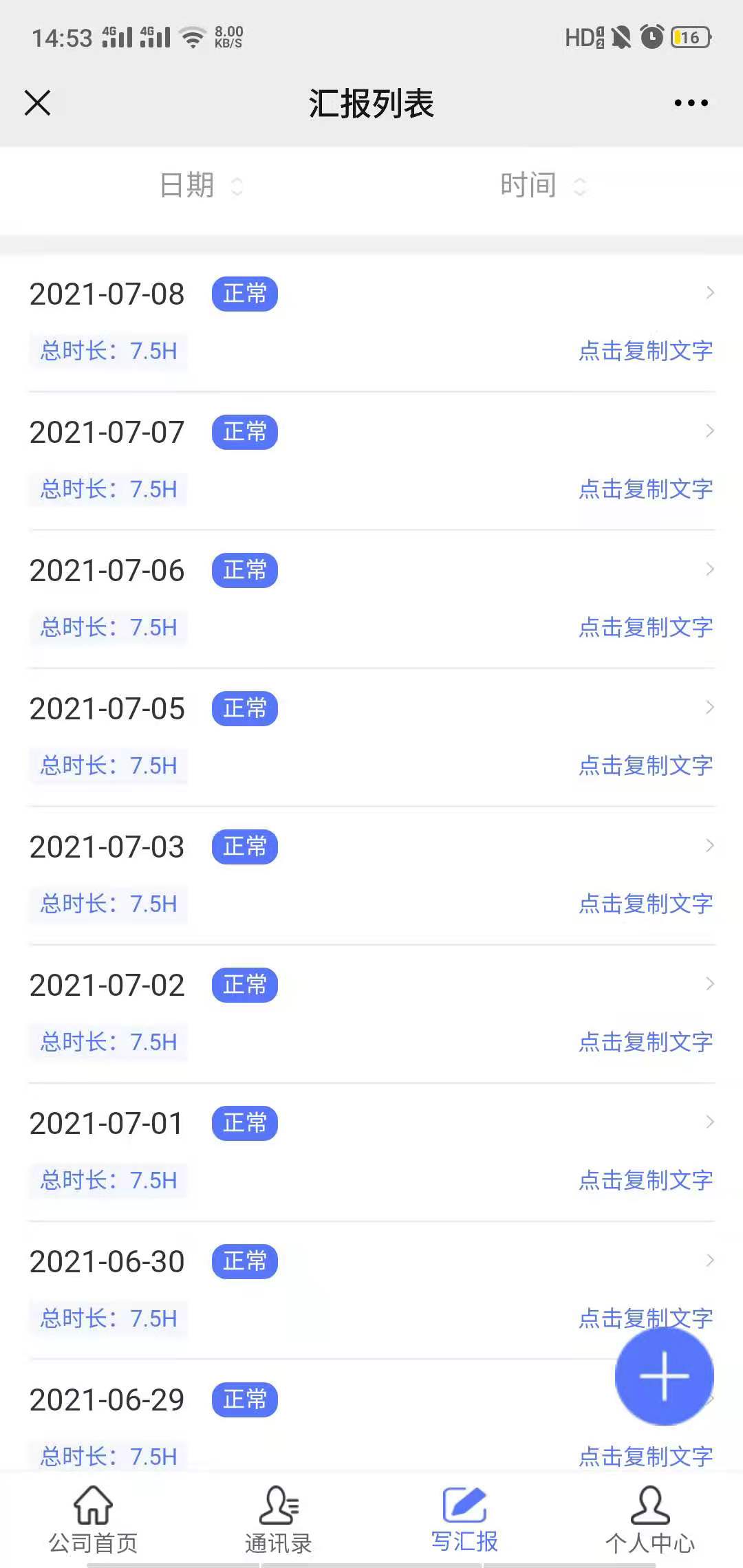The height and width of the screenshot is (1568, 743).
Task: Sort reports by 时间
Action: (x=542, y=185)
